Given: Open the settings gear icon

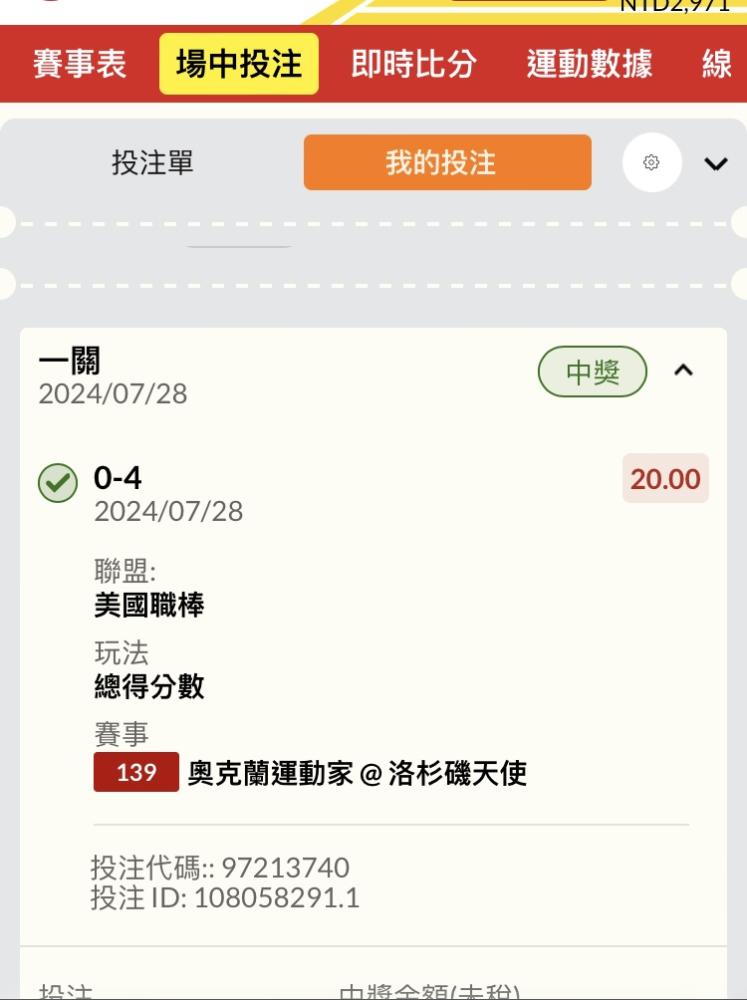Looking at the screenshot, I should pos(651,163).
